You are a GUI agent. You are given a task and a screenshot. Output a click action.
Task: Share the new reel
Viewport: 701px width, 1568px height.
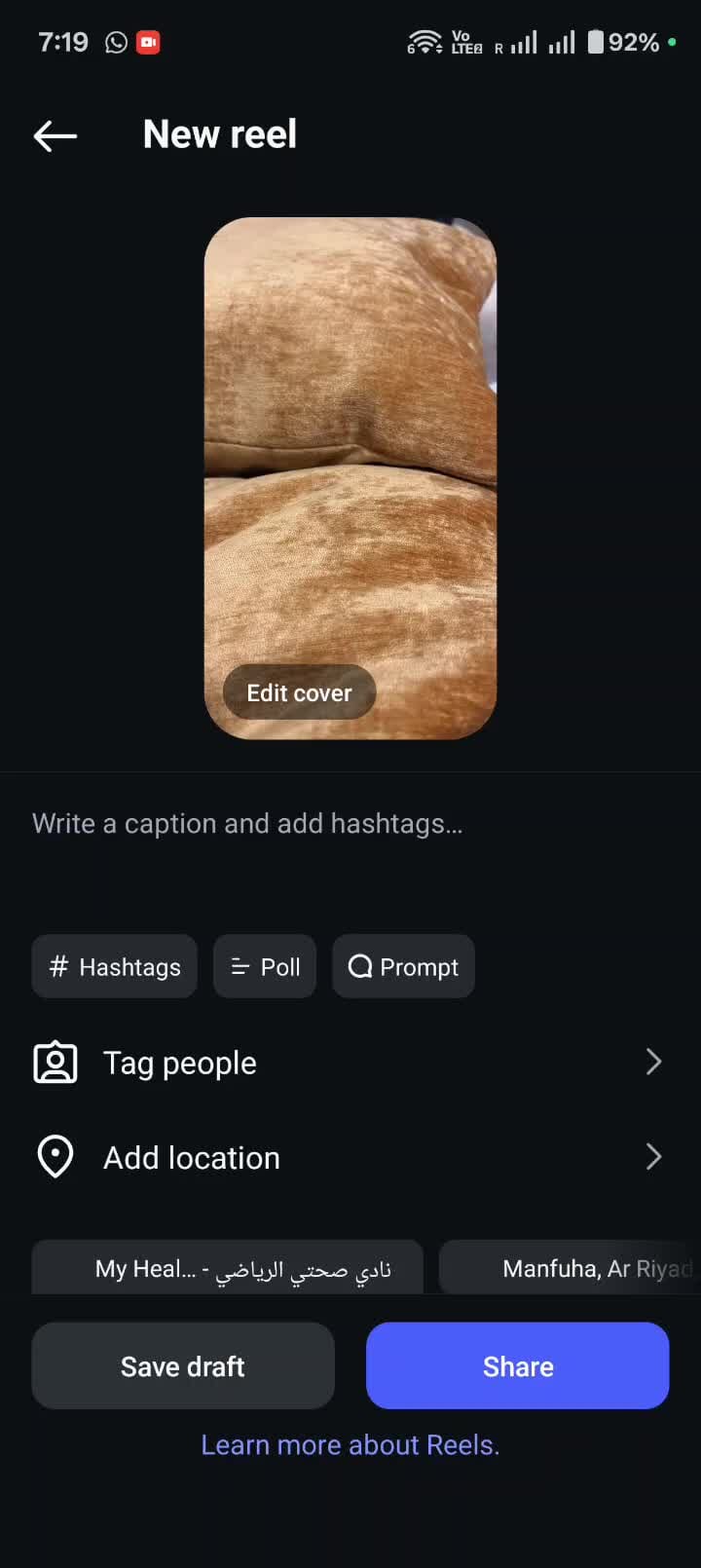pyautogui.click(x=517, y=1365)
